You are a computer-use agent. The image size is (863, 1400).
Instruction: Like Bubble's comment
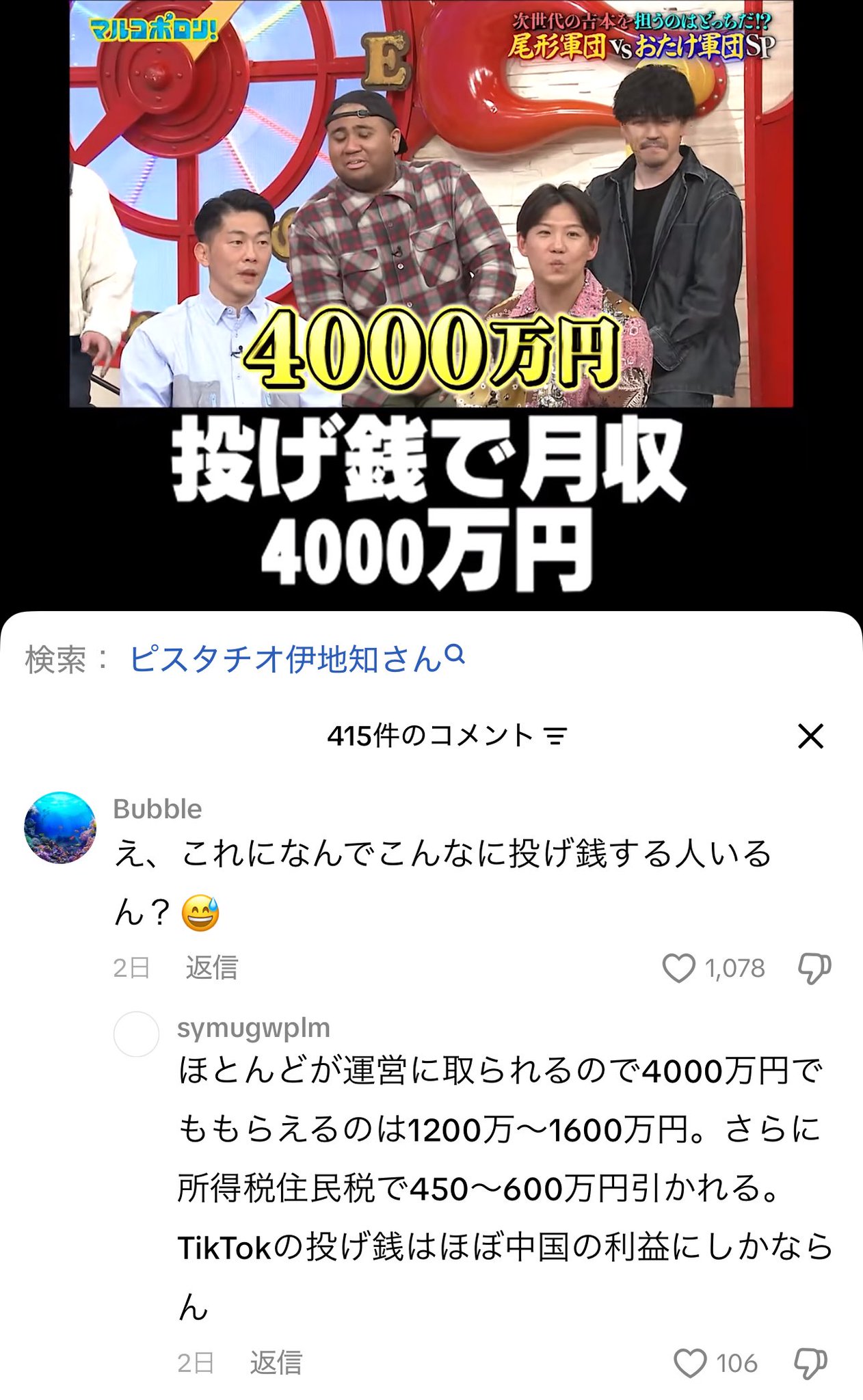678,968
